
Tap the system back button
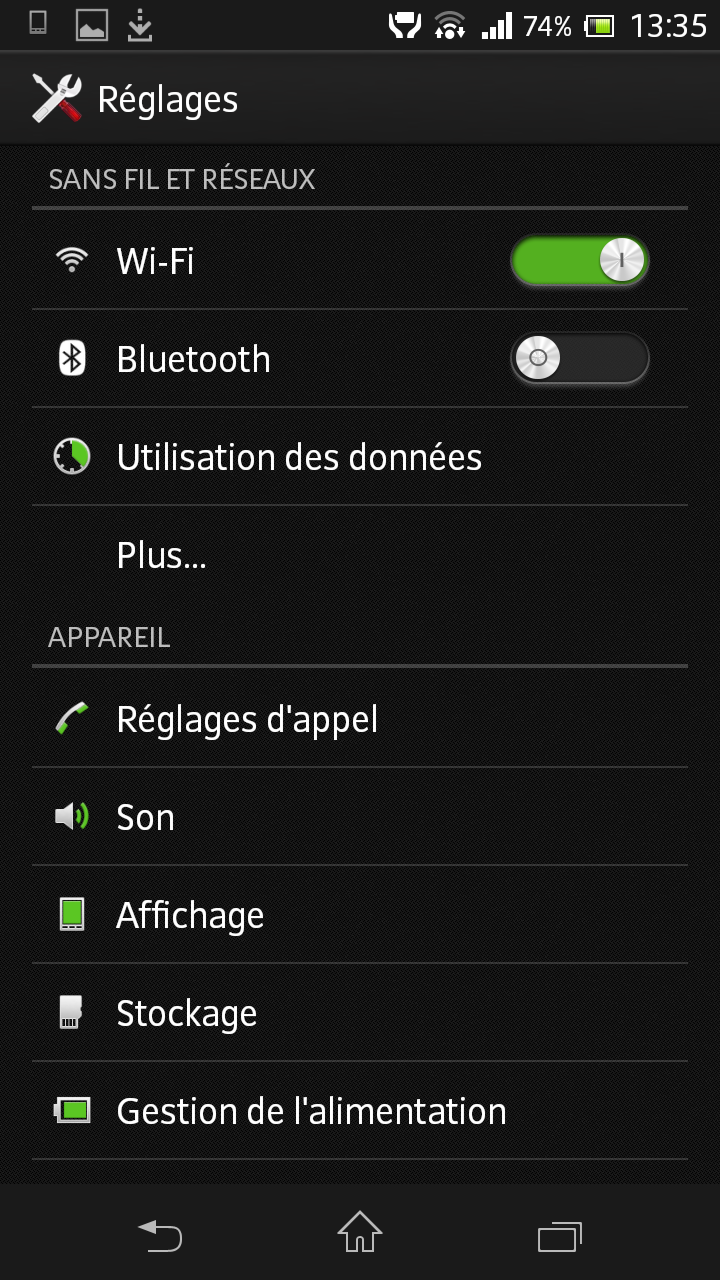point(160,1236)
